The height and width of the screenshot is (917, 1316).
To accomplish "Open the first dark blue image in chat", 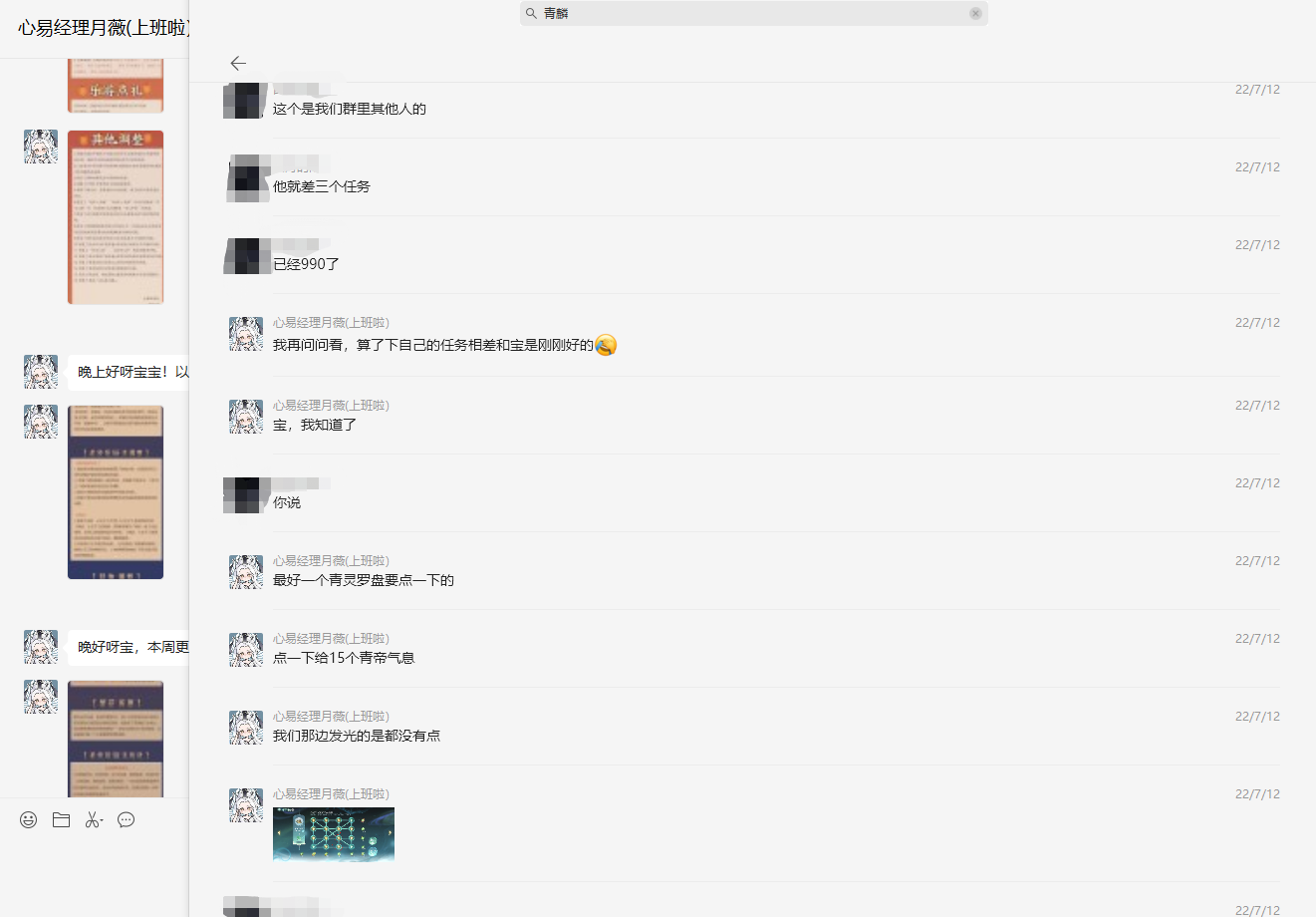I will pyautogui.click(x=116, y=491).
